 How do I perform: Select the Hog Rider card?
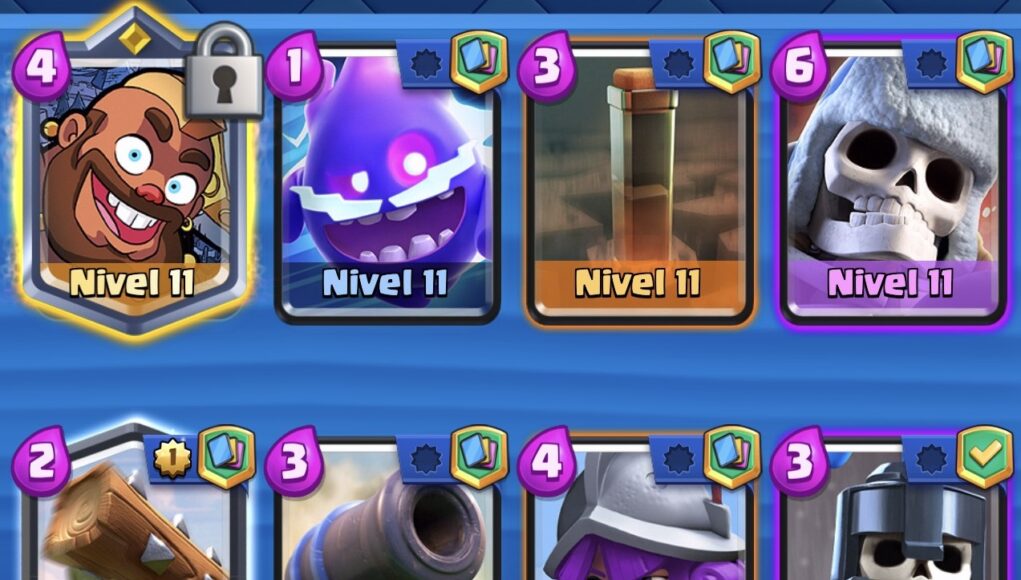134,180
